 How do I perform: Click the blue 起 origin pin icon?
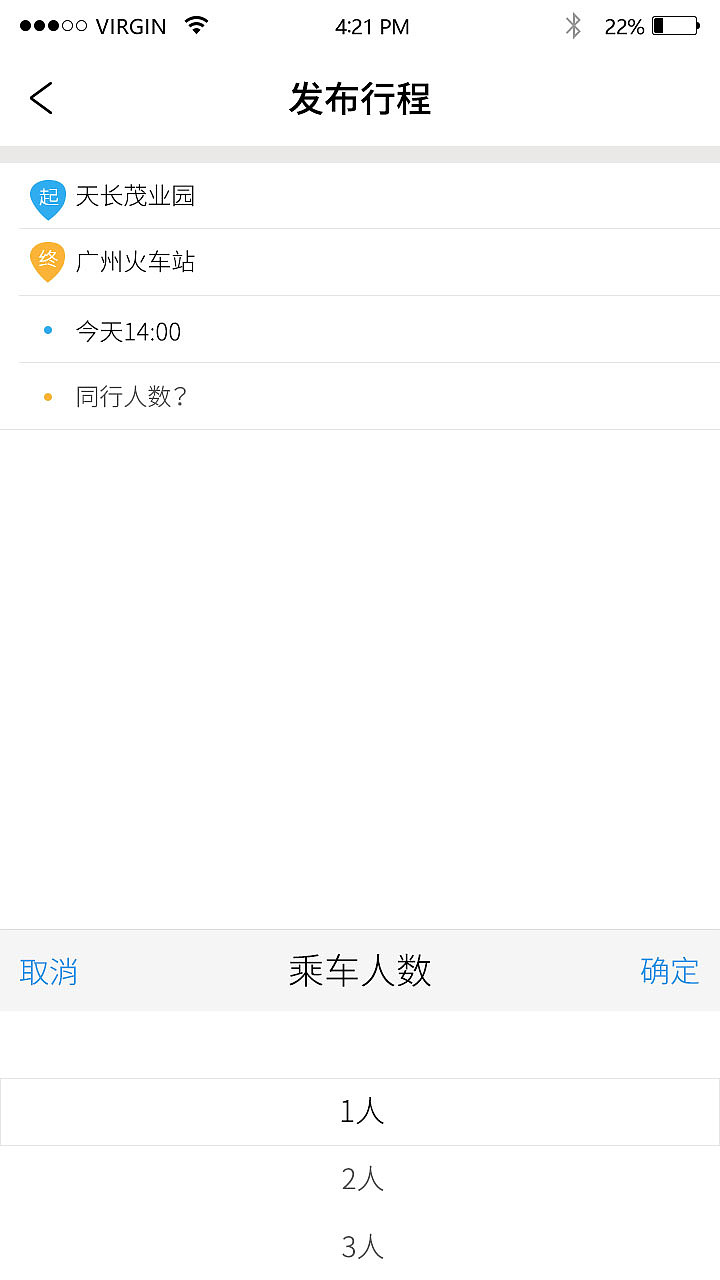point(47,198)
